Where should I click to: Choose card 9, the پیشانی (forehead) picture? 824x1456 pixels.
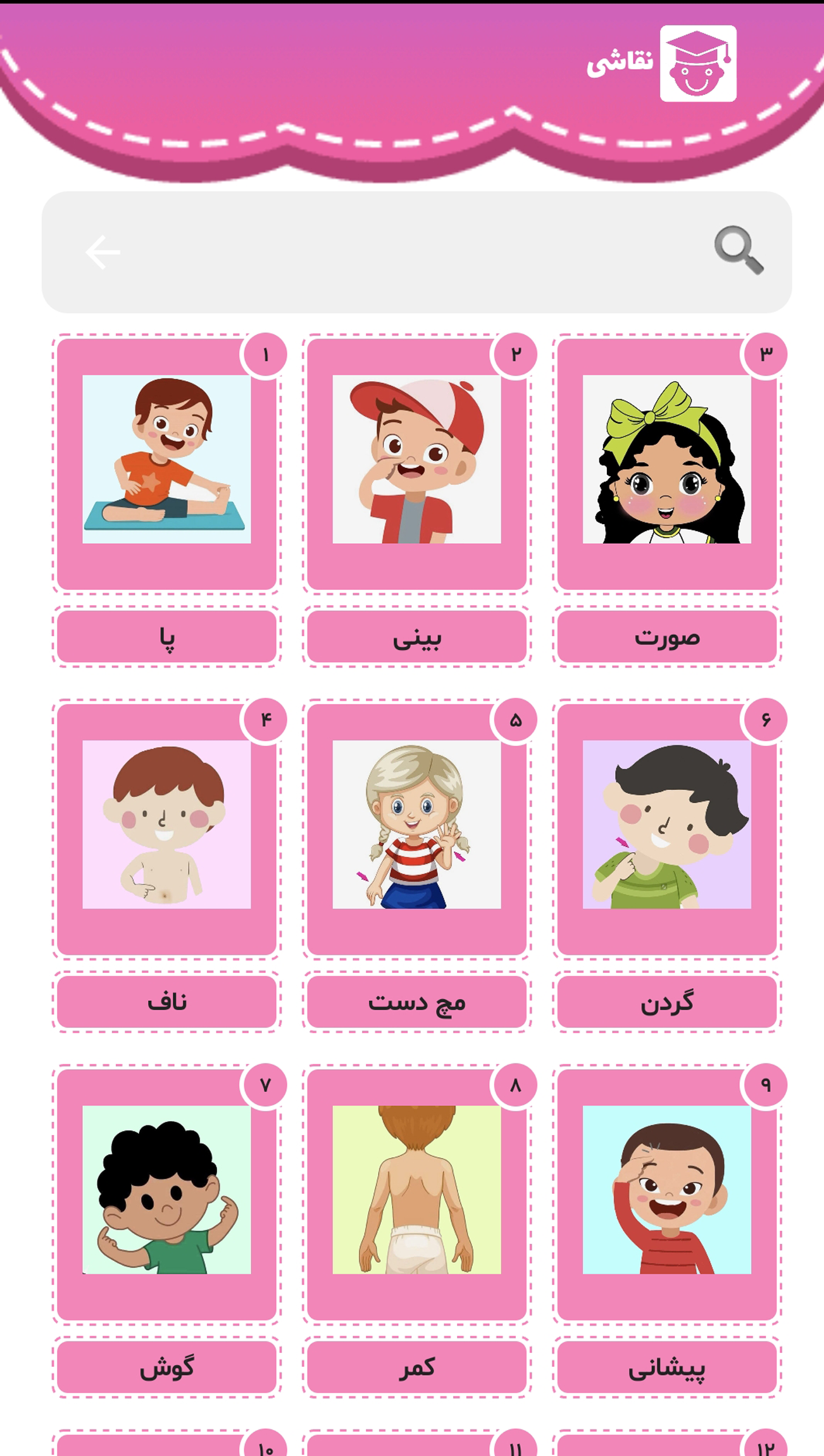coord(666,1190)
